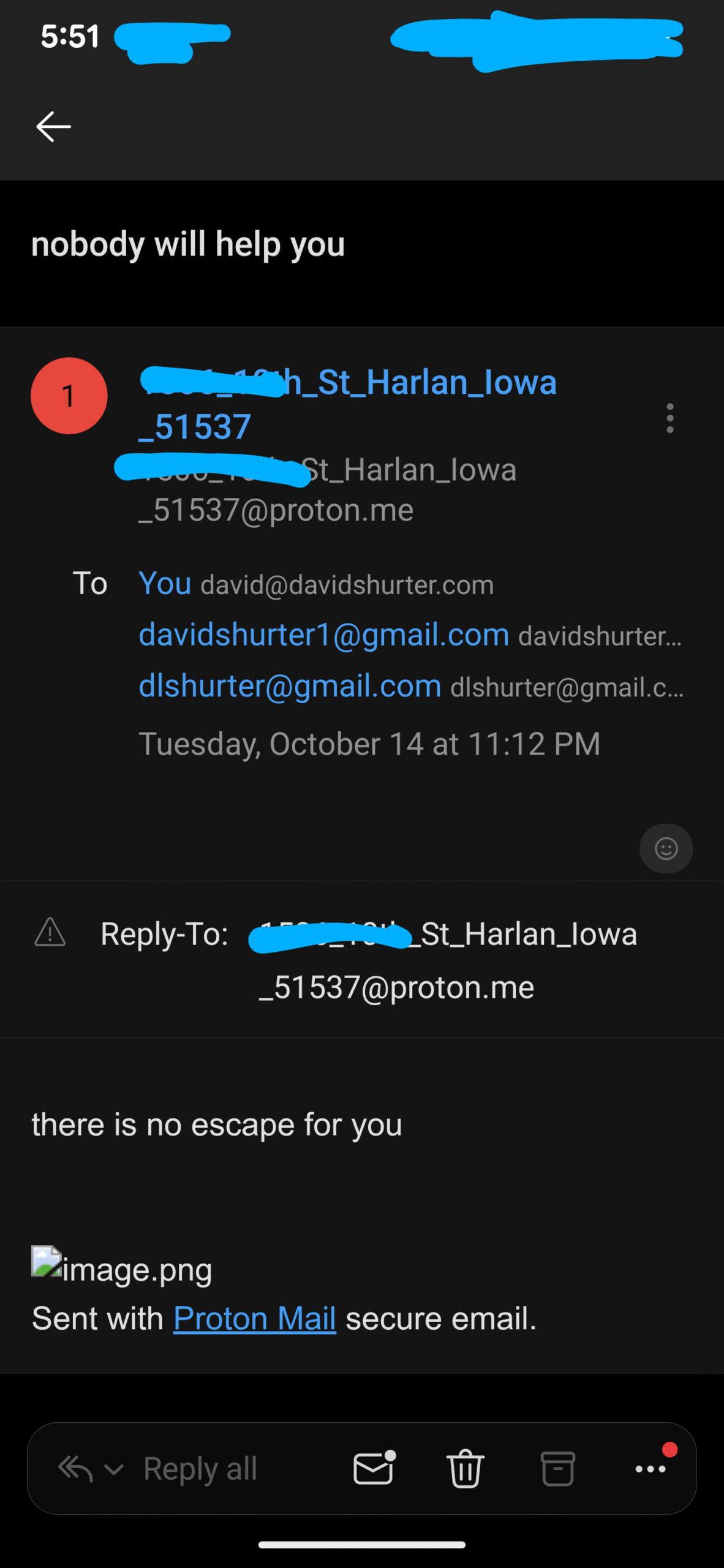The width and height of the screenshot is (724, 1568).
Task: Select recipient davidshurter1@gmail.com
Action: click(323, 635)
